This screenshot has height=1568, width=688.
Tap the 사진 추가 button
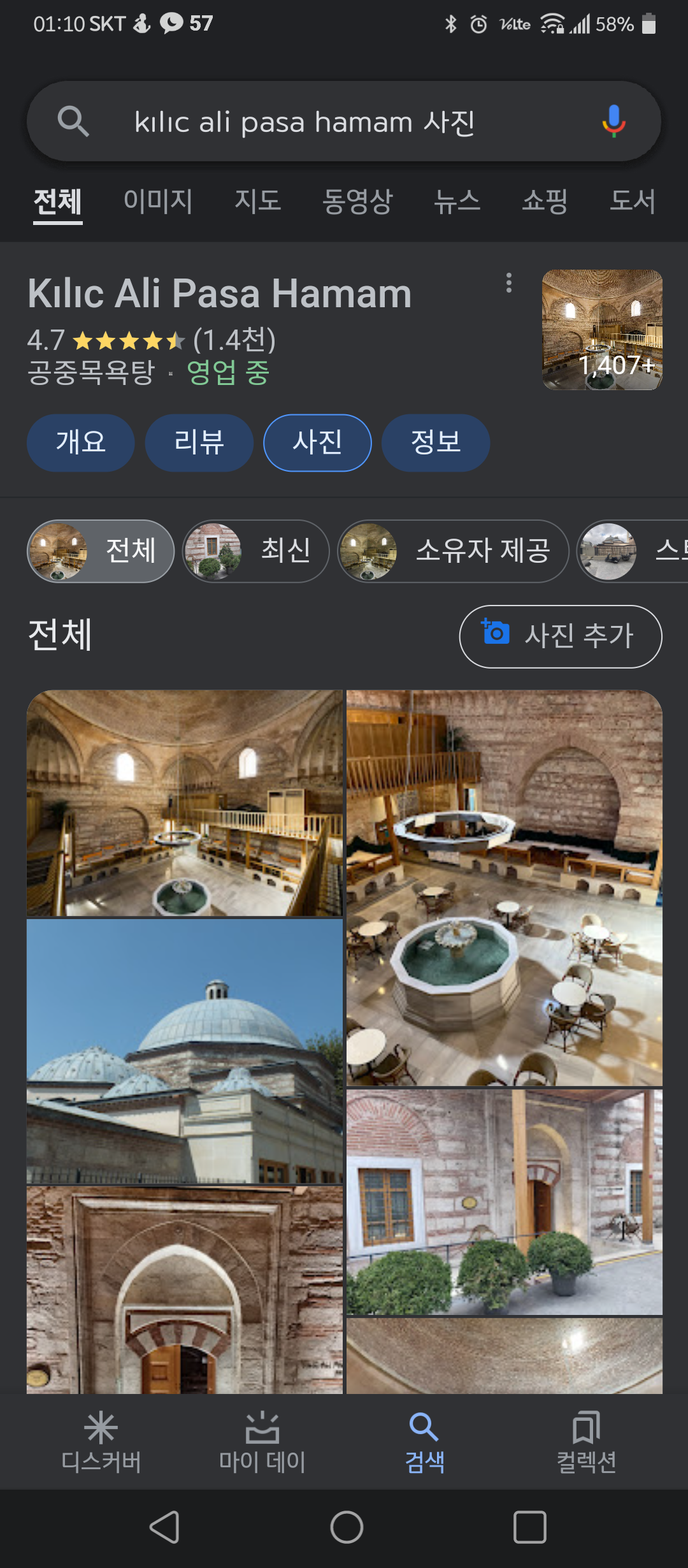tap(560, 636)
